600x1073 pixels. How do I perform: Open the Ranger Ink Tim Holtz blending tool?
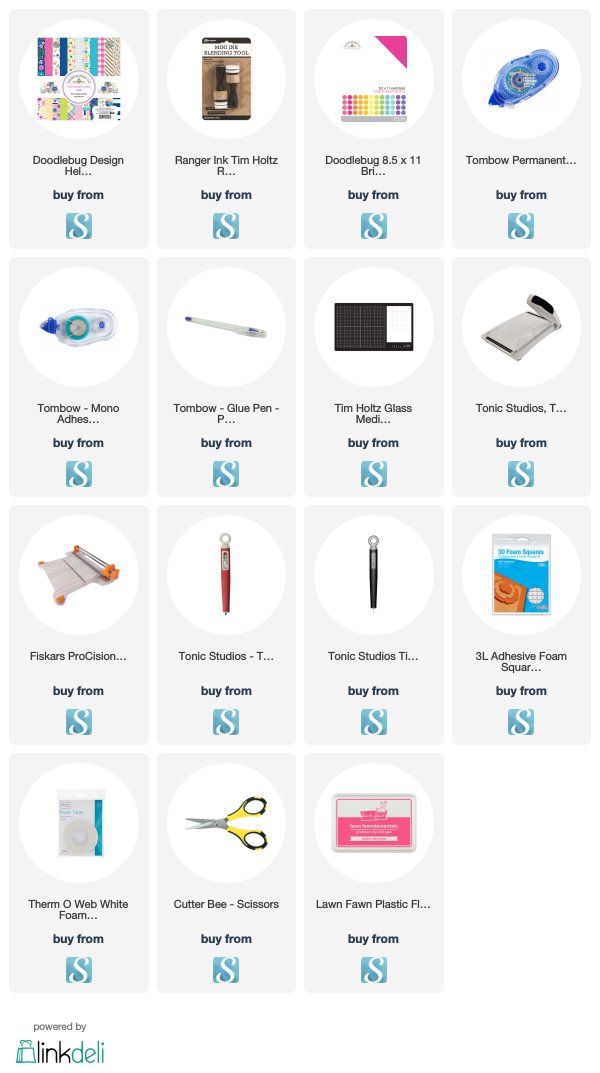coord(226,79)
